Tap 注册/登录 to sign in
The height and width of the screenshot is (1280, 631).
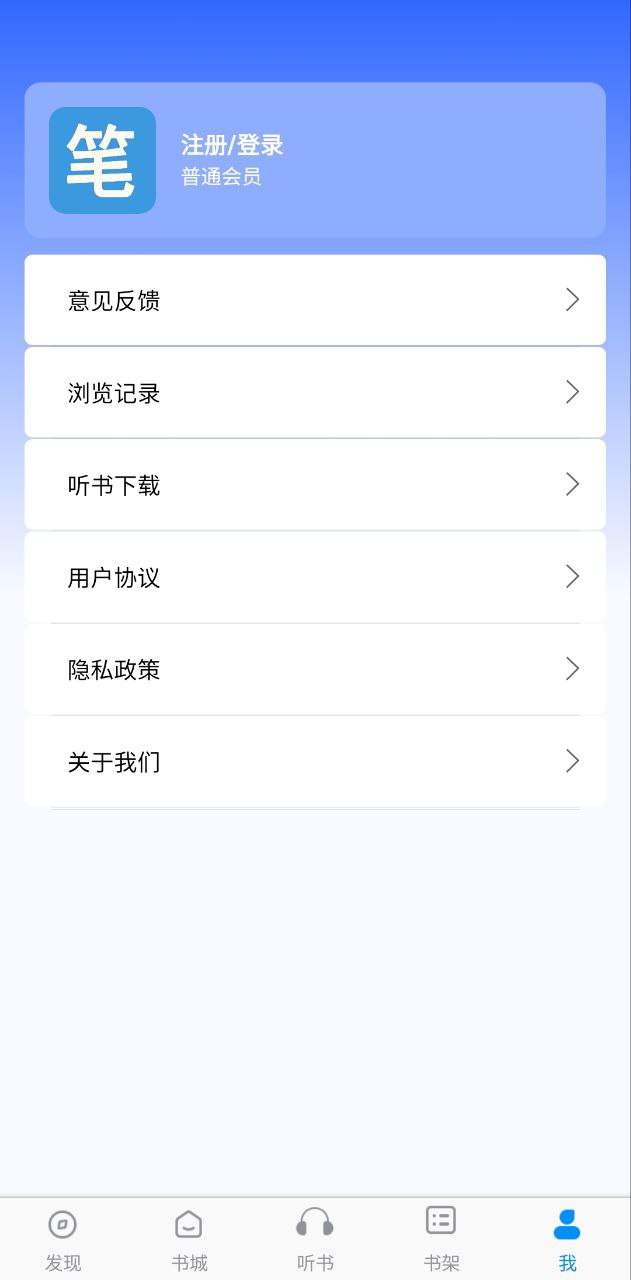click(232, 145)
